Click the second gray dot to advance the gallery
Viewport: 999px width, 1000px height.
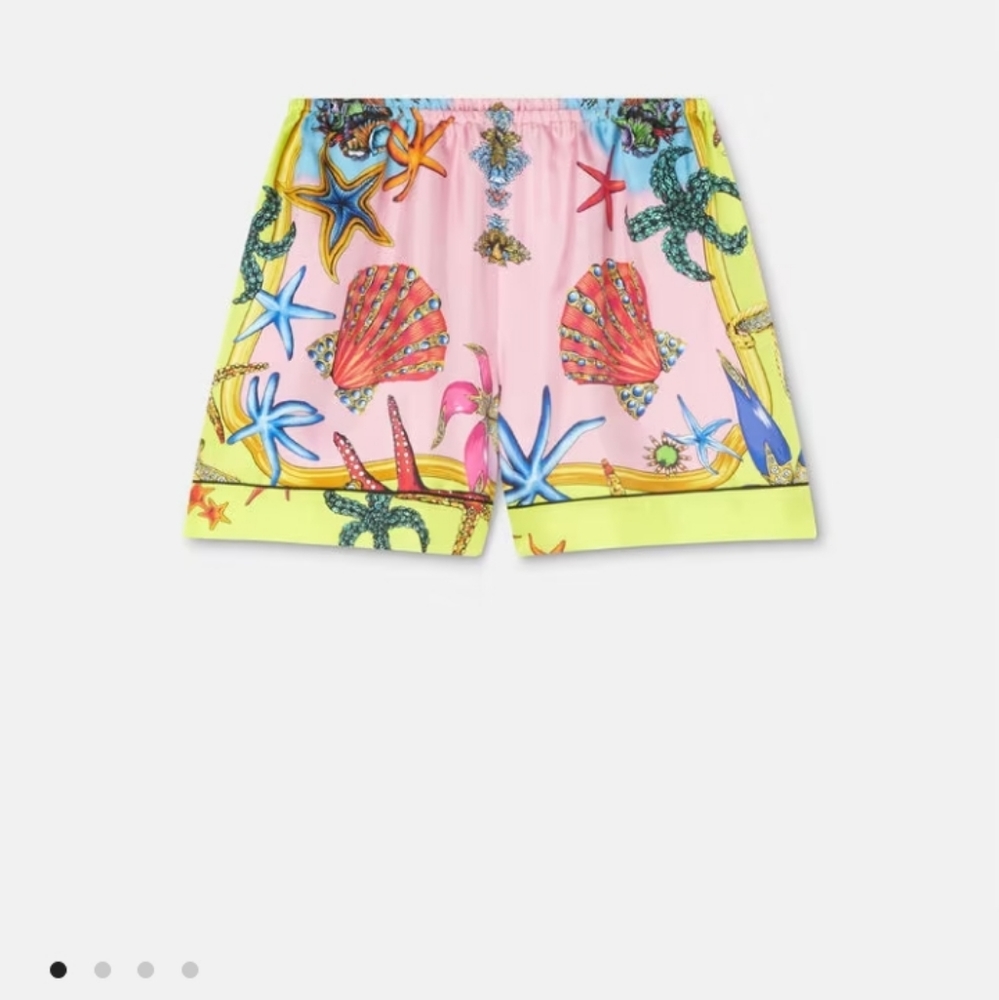104,969
